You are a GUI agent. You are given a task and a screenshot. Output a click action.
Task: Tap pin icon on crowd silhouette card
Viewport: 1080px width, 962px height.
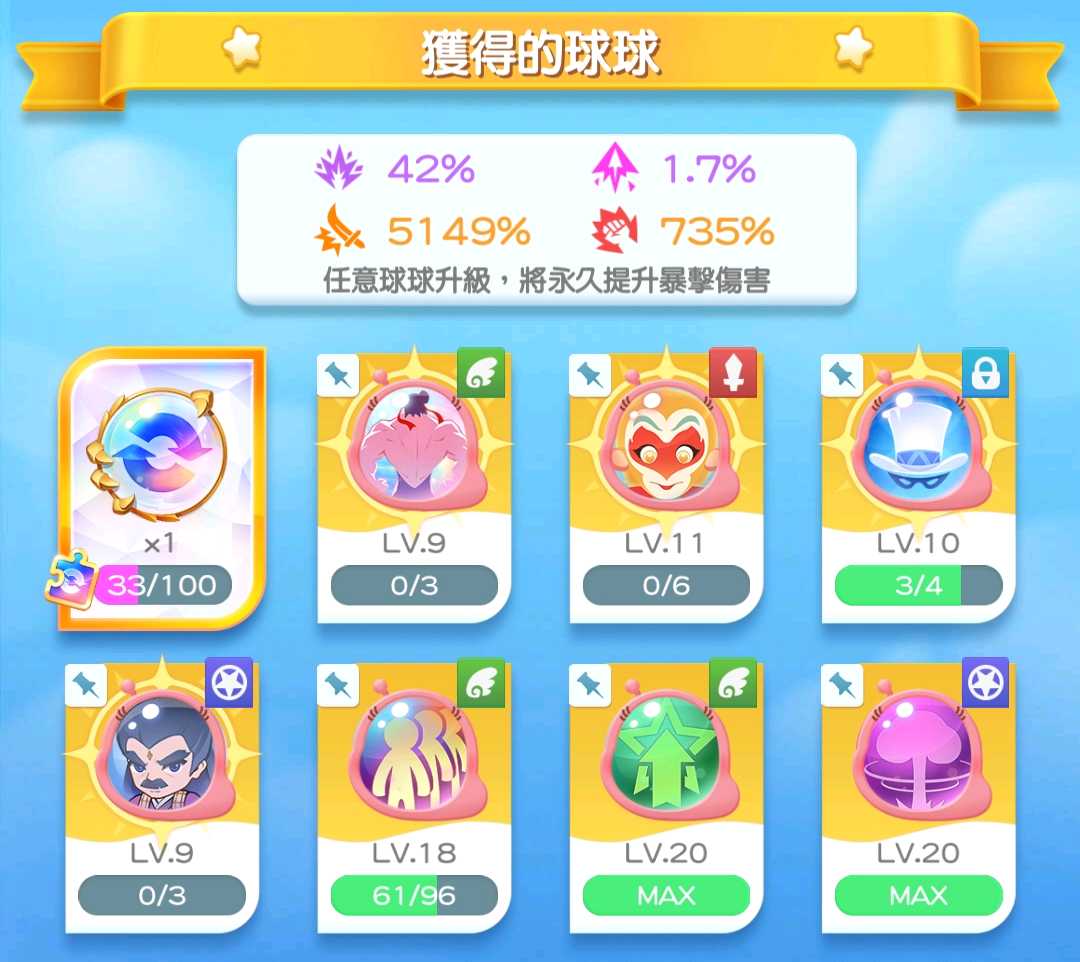(338, 685)
